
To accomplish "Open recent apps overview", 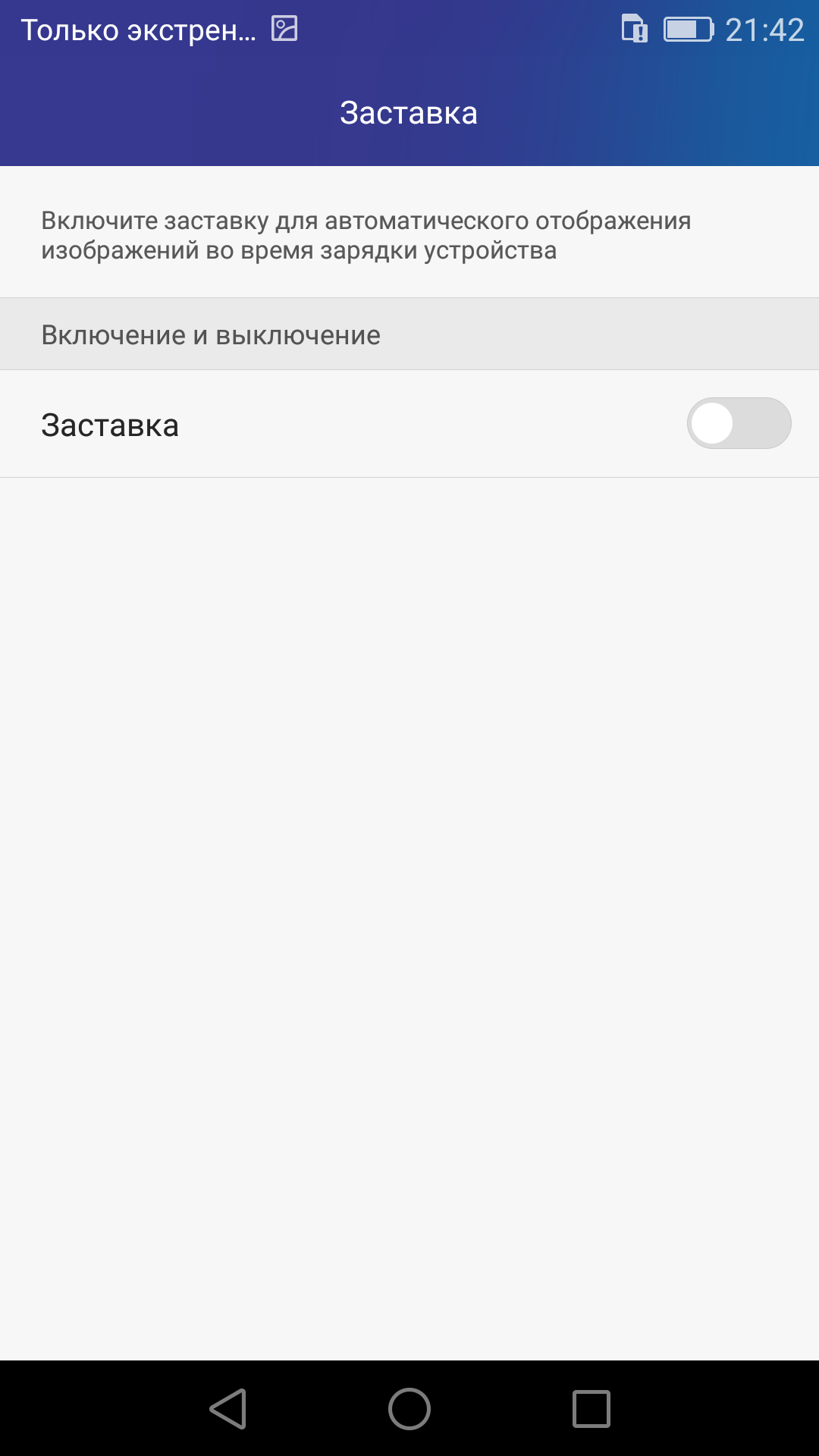I will coord(591,1409).
